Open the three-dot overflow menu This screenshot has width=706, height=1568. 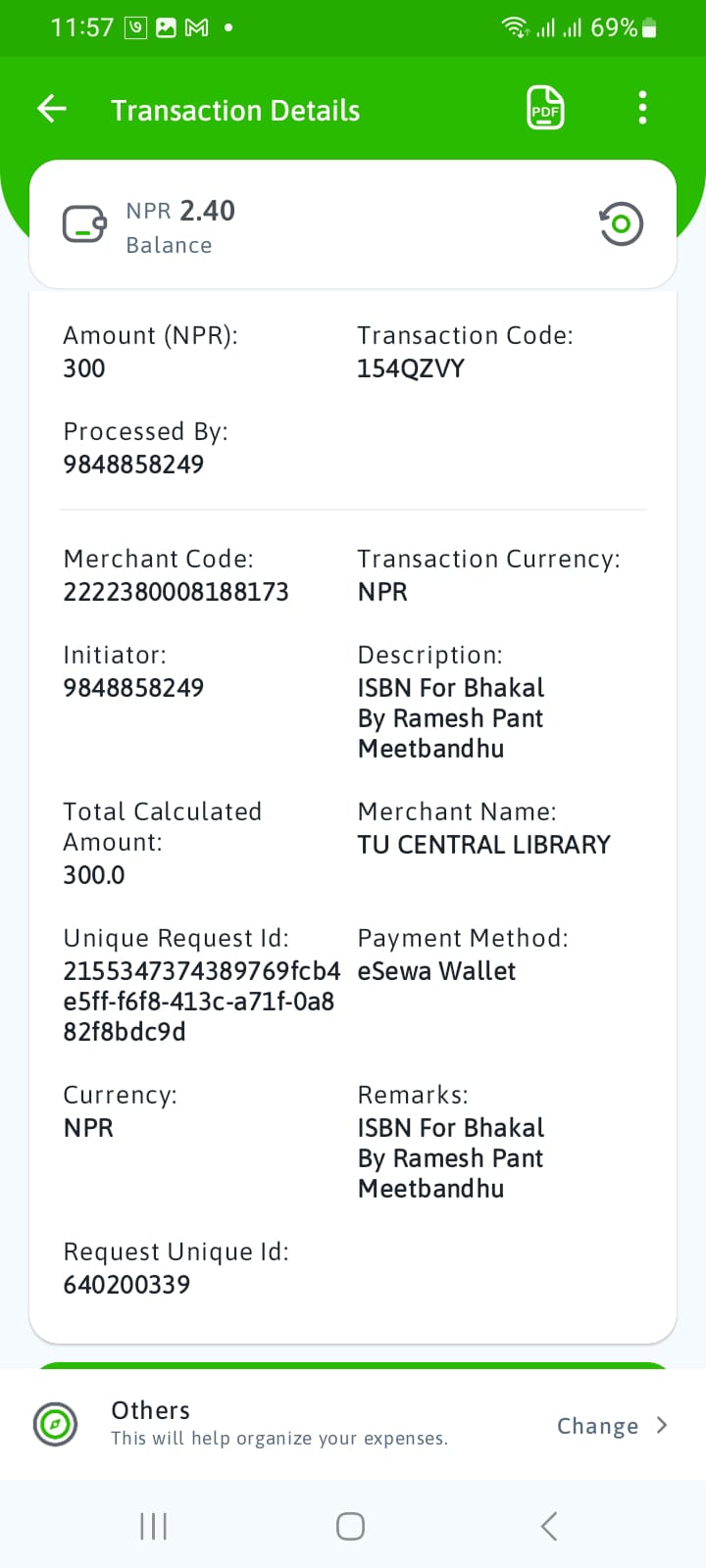(x=642, y=108)
